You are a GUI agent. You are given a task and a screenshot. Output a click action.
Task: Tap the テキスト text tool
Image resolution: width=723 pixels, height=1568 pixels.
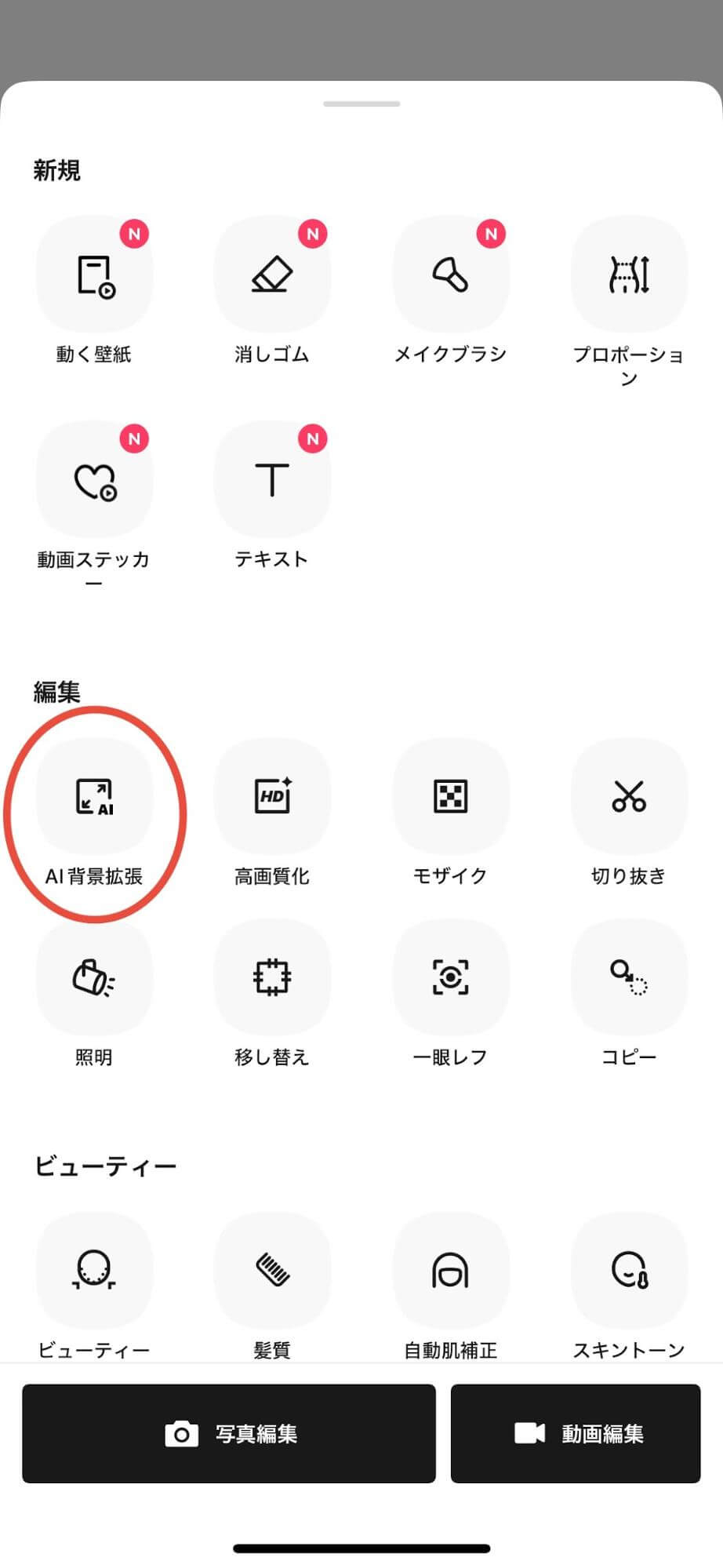pyautogui.click(x=272, y=480)
